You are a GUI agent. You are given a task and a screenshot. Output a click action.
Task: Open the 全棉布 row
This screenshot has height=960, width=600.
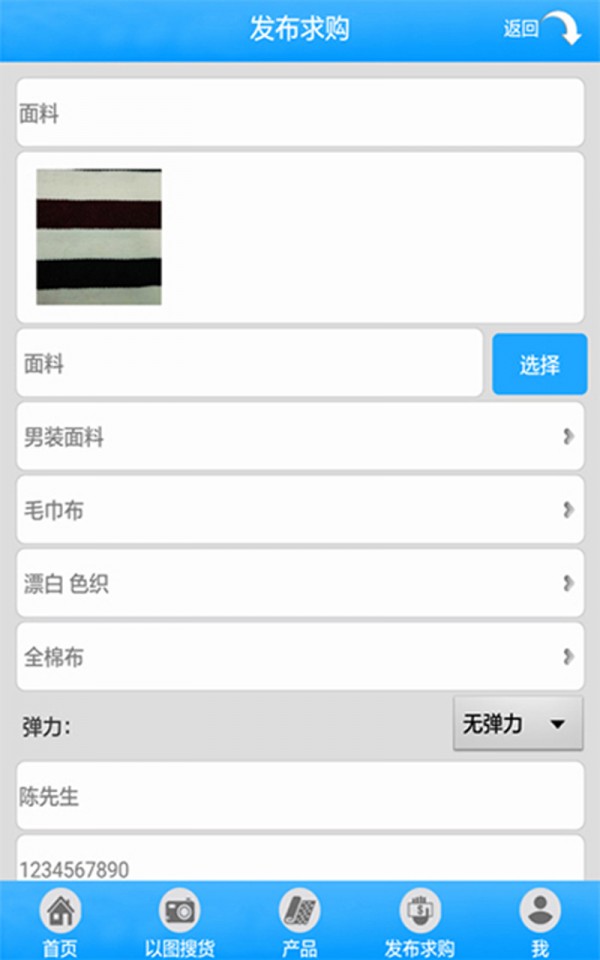[300, 656]
